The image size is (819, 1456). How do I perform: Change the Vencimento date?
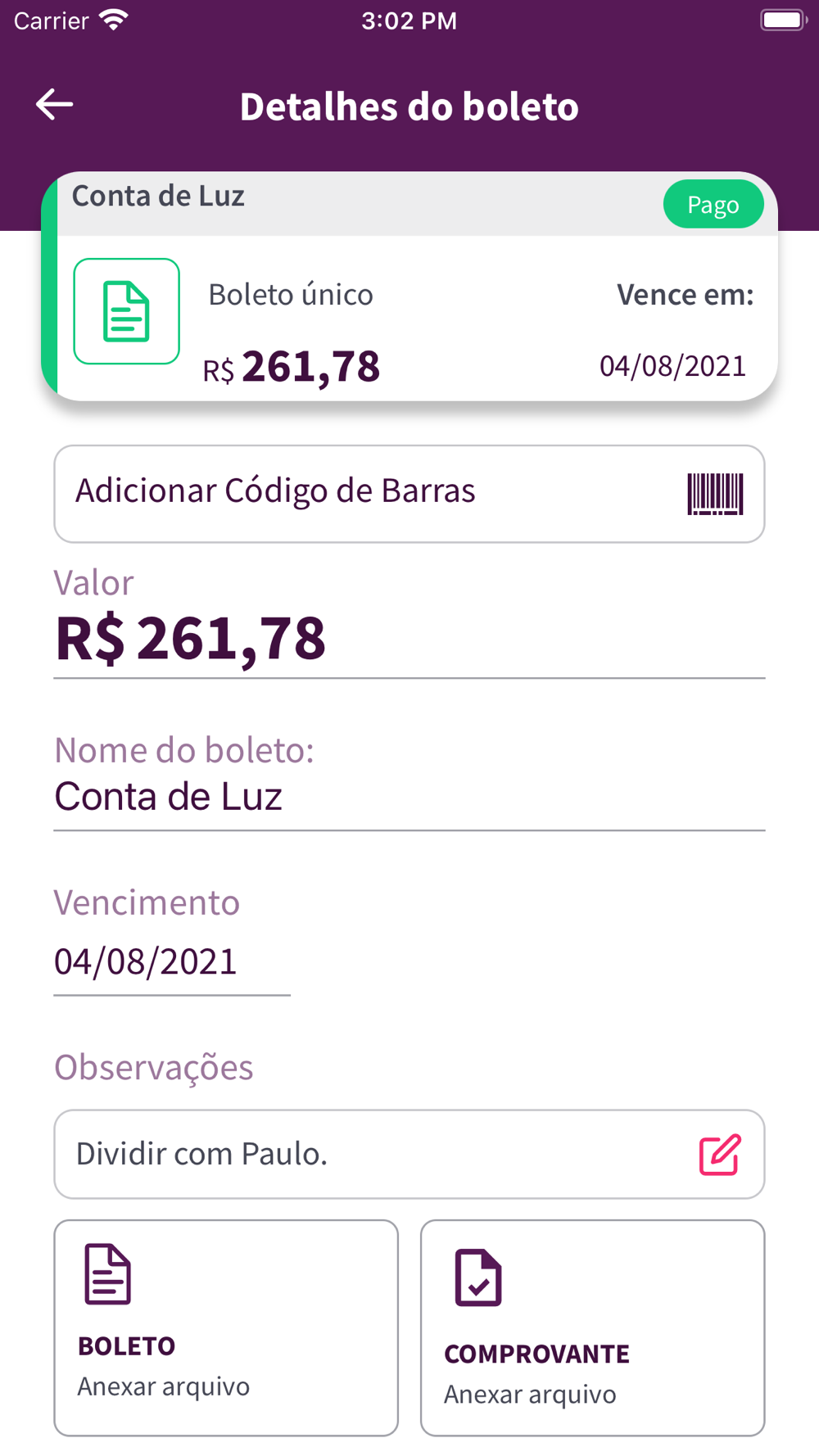coord(172,962)
